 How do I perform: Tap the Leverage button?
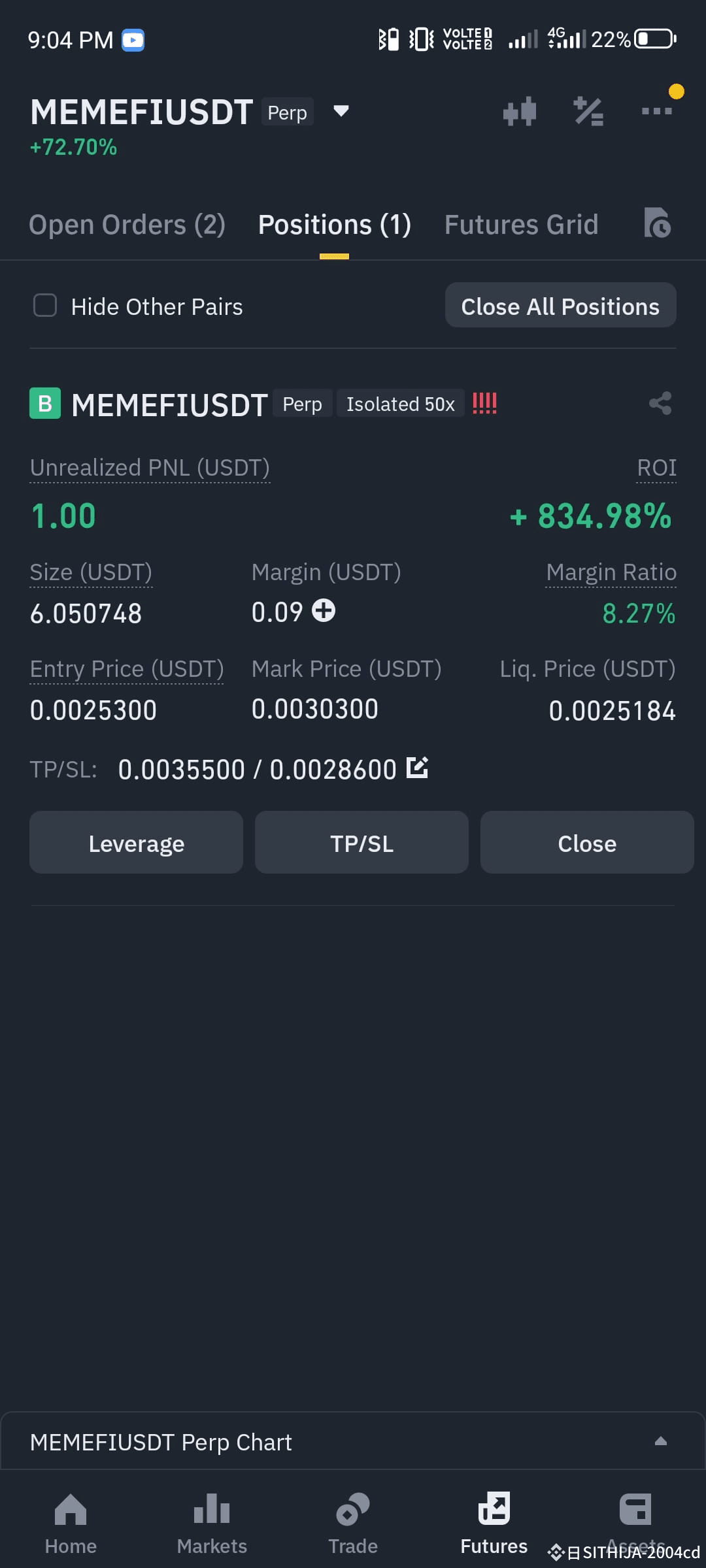click(x=136, y=843)
